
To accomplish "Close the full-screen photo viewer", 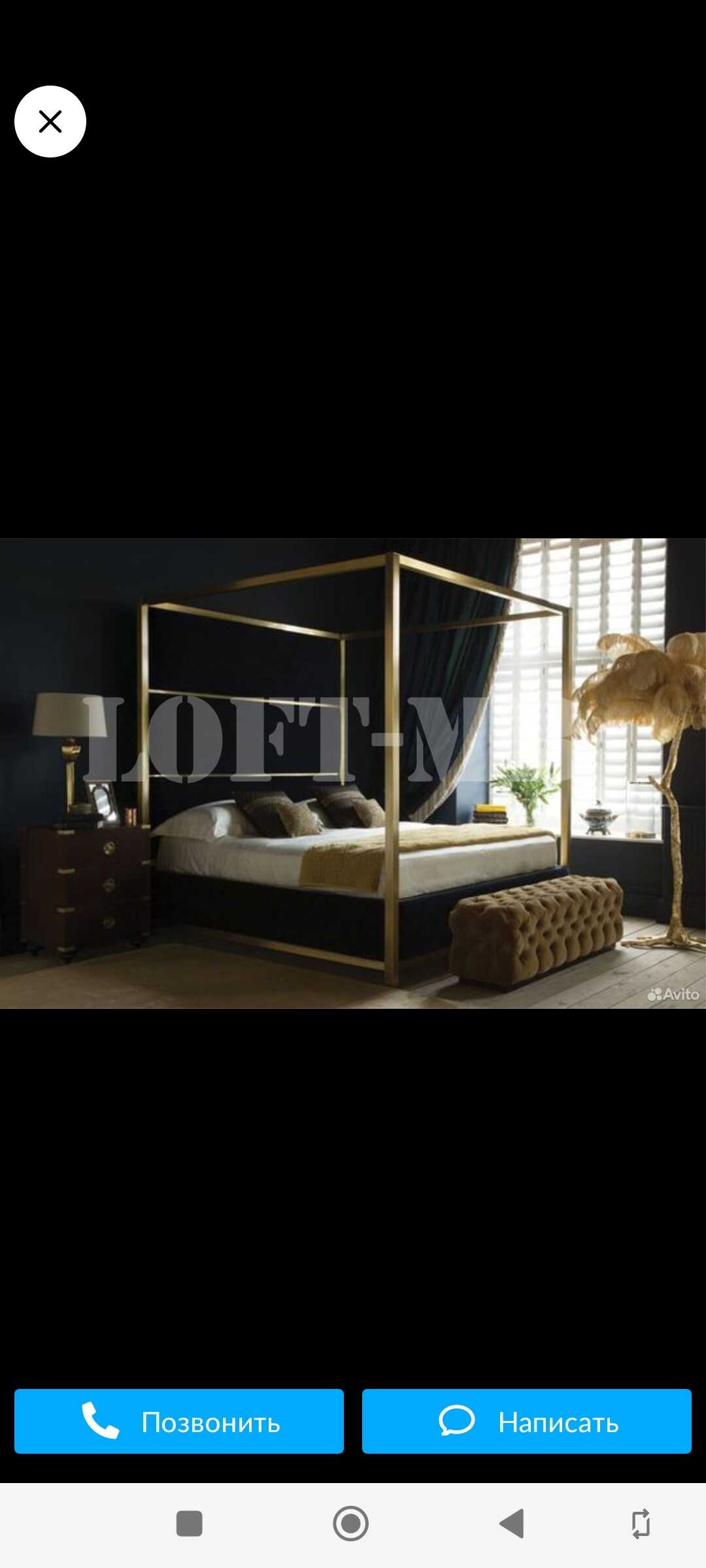I will [x=50, y=122].
